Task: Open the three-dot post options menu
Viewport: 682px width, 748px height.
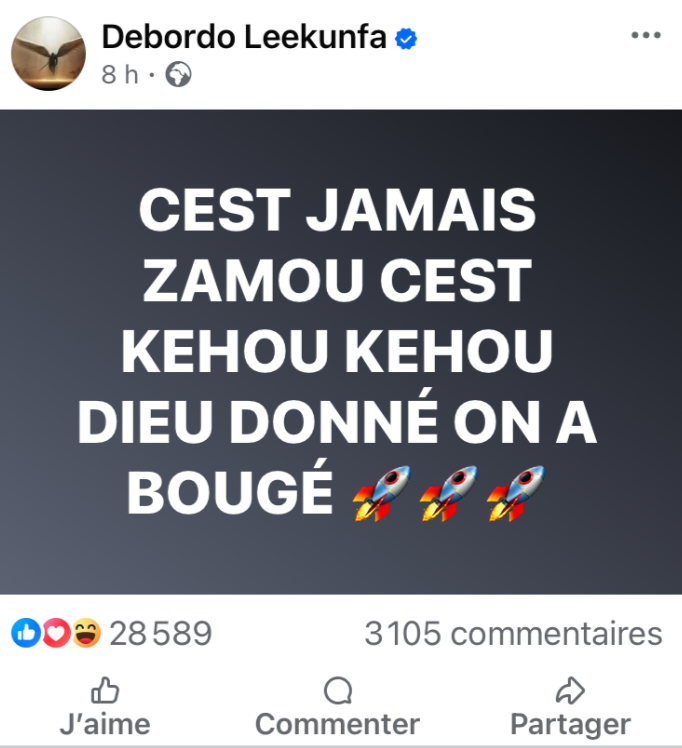Action: 646,35
